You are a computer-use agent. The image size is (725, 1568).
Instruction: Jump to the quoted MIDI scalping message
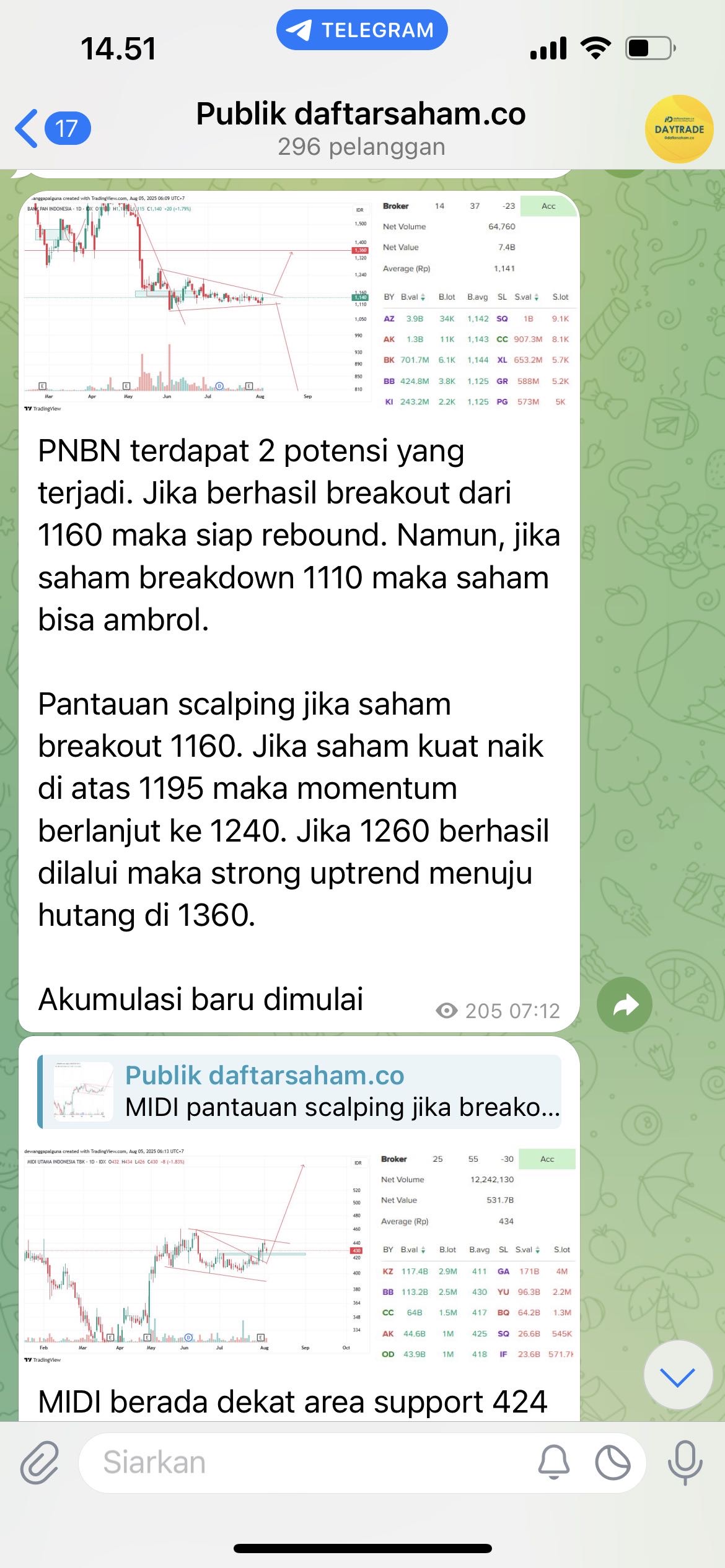tap(299, 1092)
